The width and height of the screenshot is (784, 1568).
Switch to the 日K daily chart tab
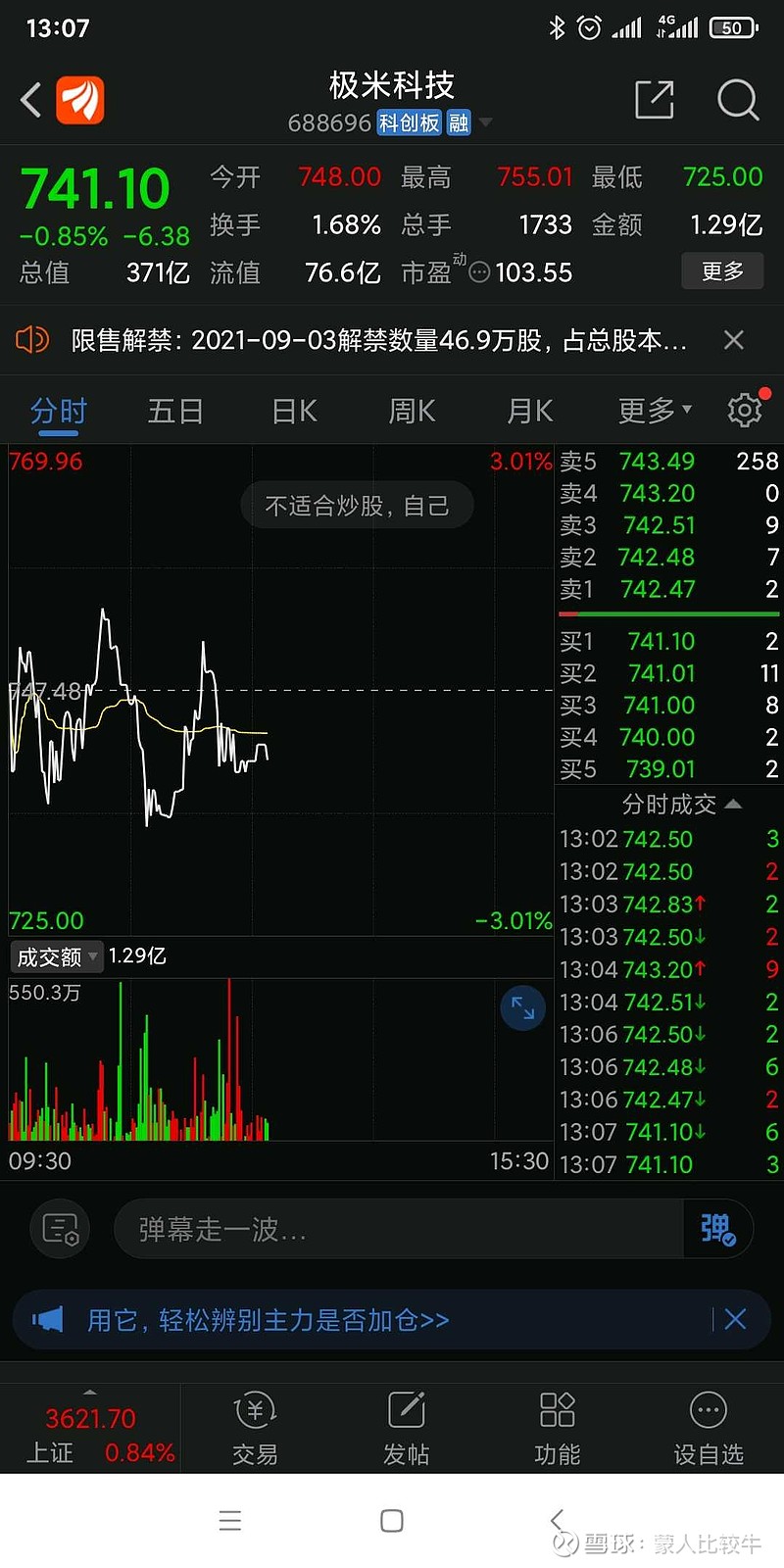(x=293, y=411)
